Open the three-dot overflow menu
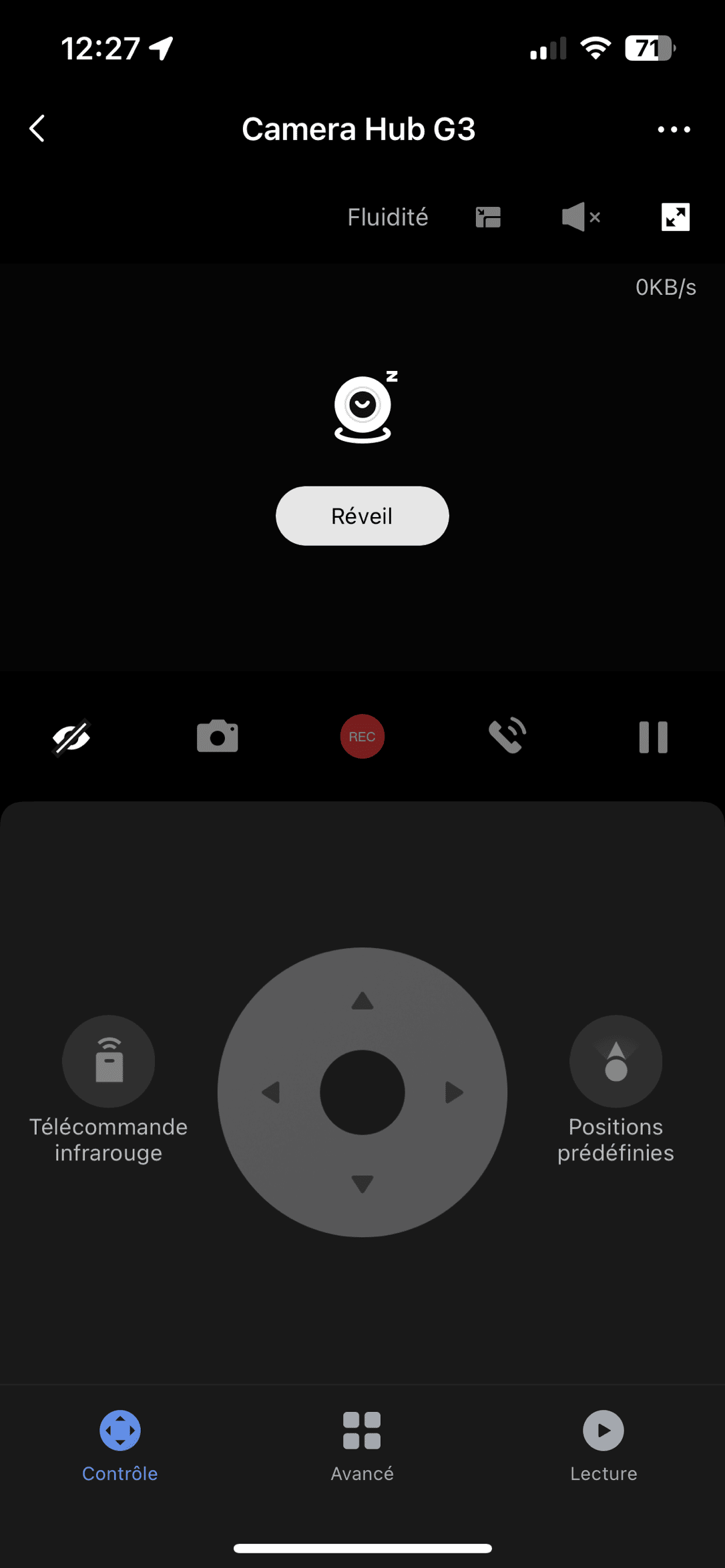This screenshot has height=1568, width=725. tap(674, 129)
